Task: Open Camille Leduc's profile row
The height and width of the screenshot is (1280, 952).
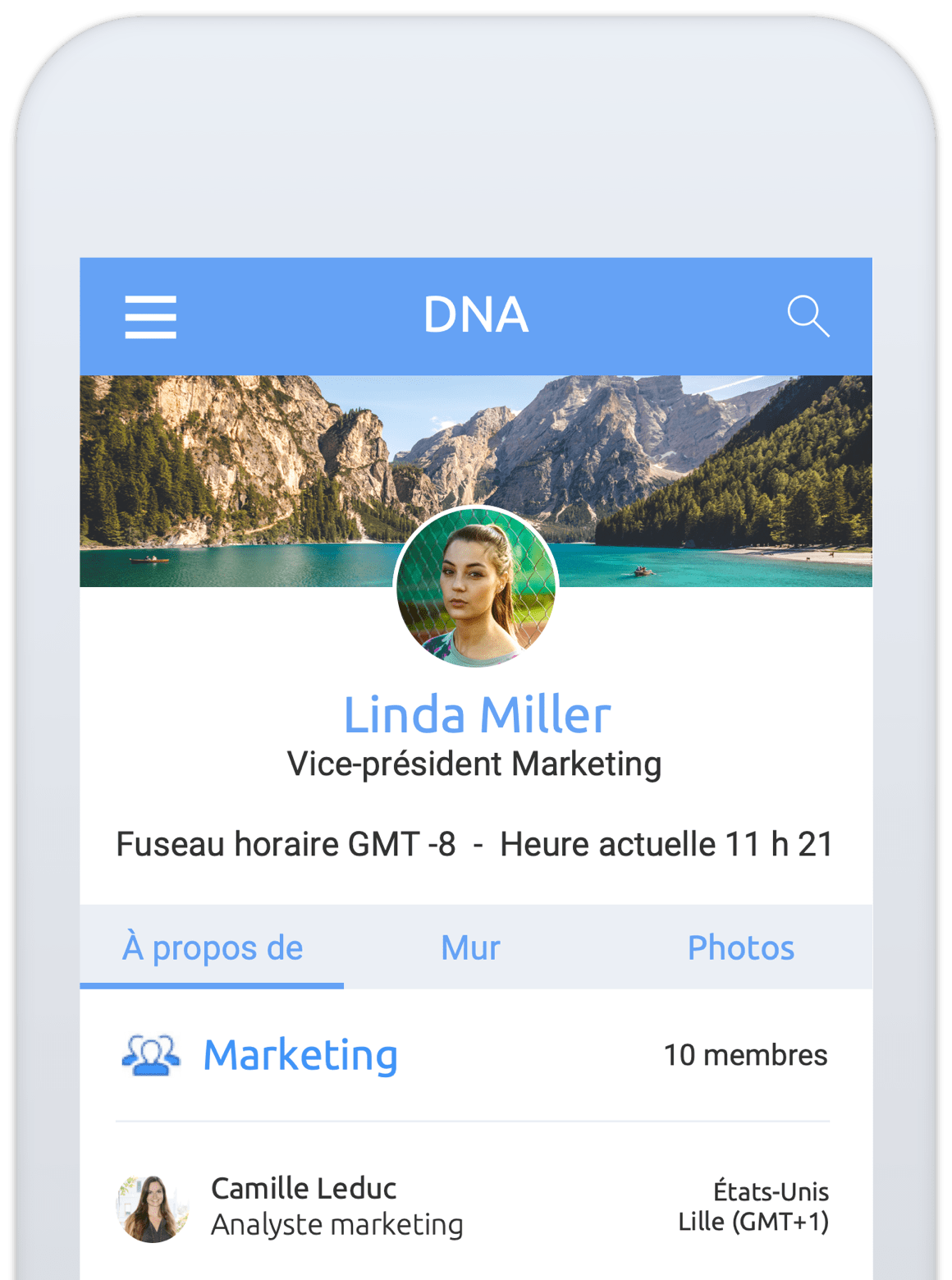Action: [336, 1206]
